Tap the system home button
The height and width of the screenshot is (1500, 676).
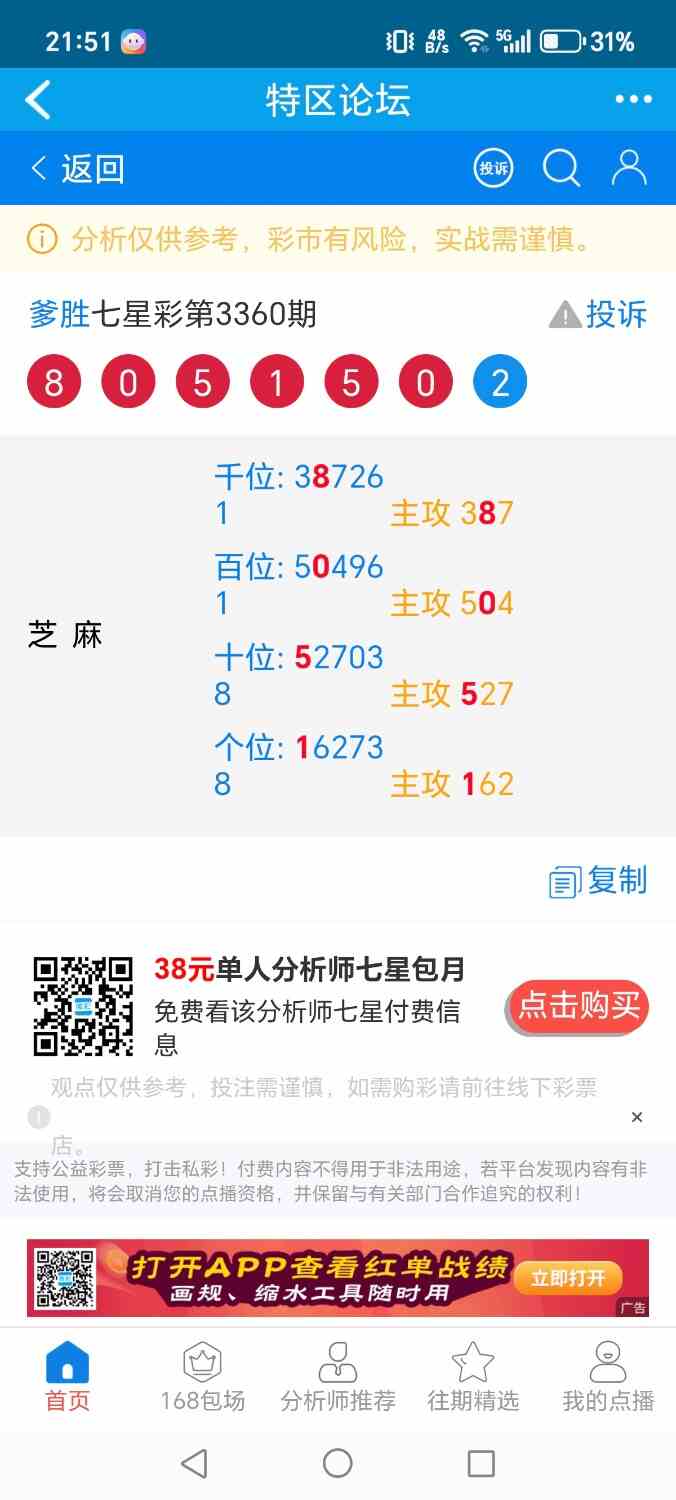coord(338,1464)
